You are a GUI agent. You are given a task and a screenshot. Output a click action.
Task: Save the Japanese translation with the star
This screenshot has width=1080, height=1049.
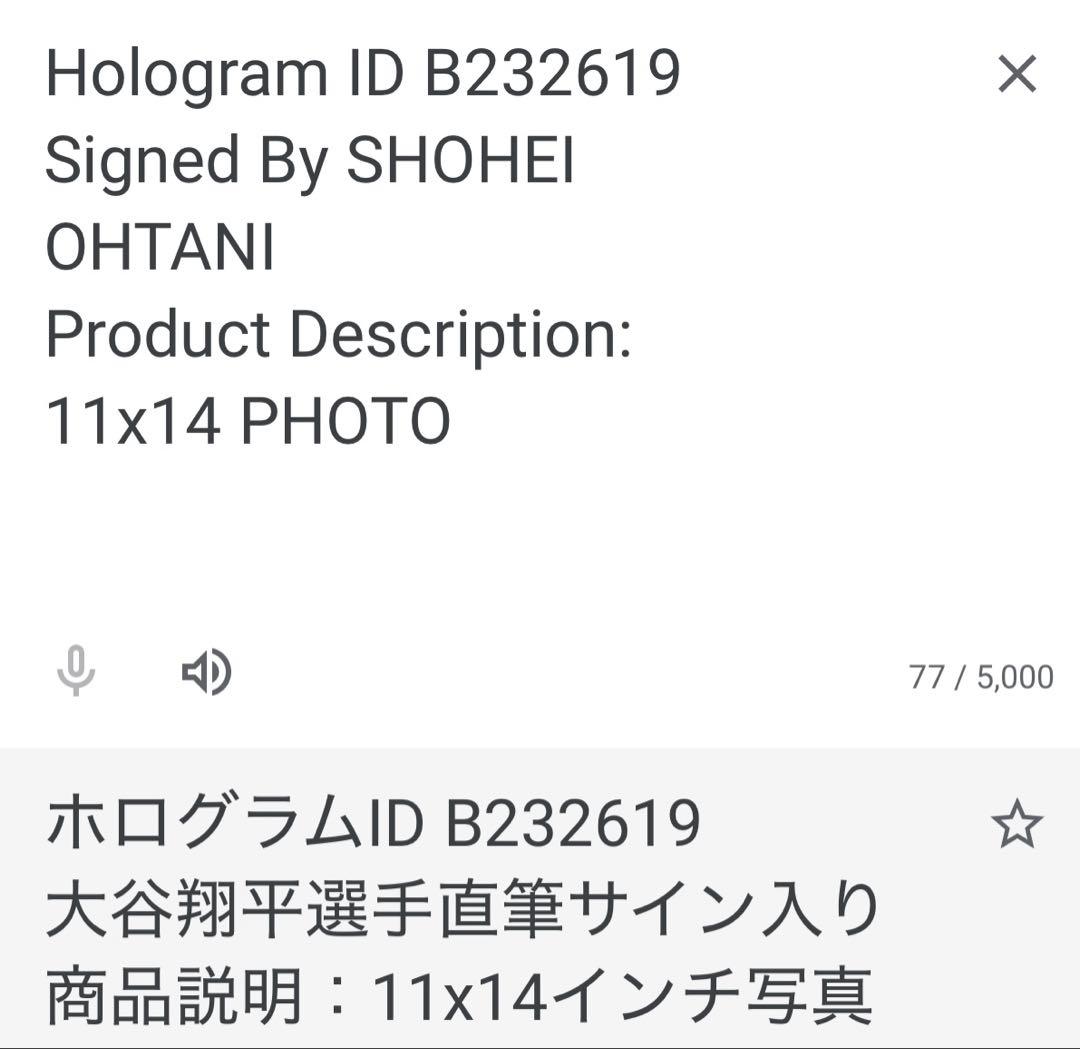tap(1016, 826)
